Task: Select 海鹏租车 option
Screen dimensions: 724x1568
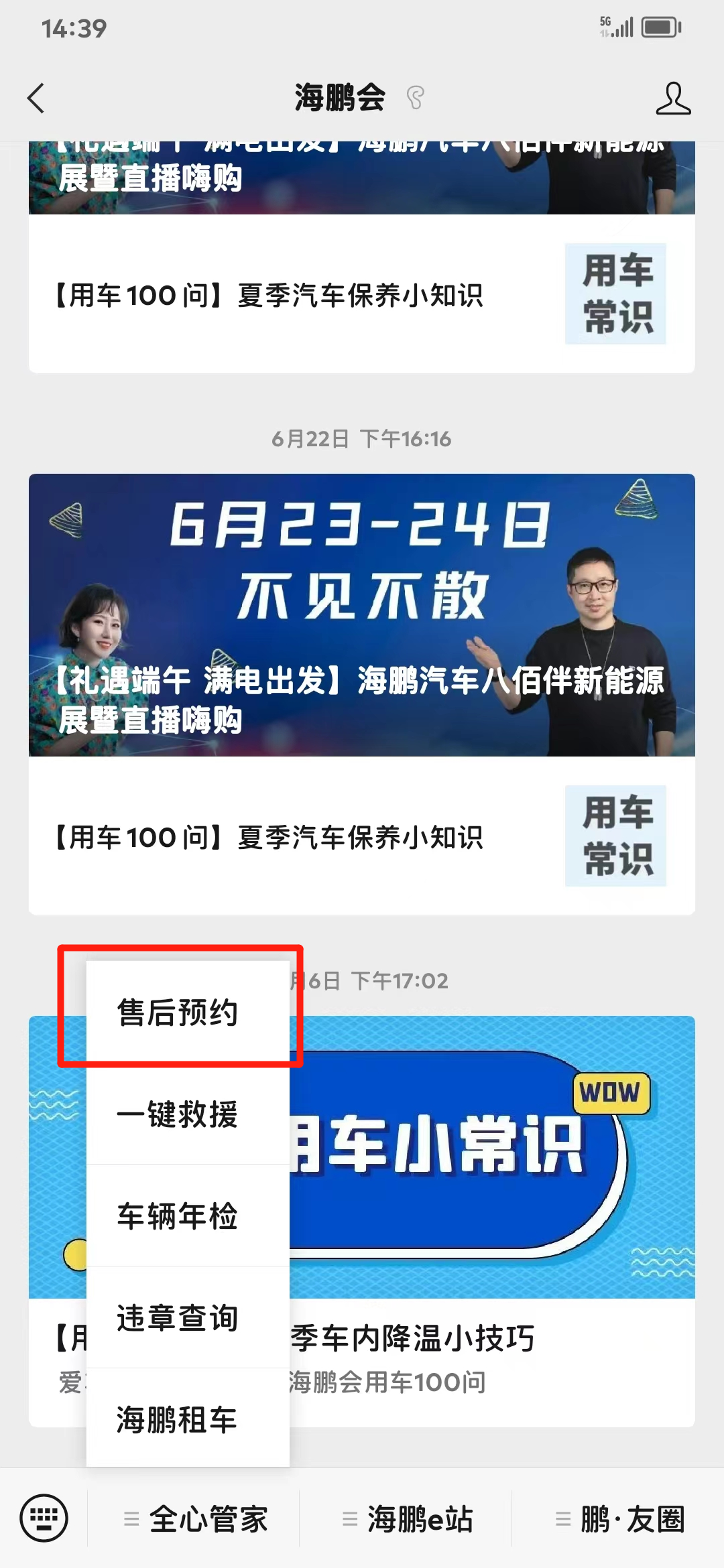Action: point(178,1419)
